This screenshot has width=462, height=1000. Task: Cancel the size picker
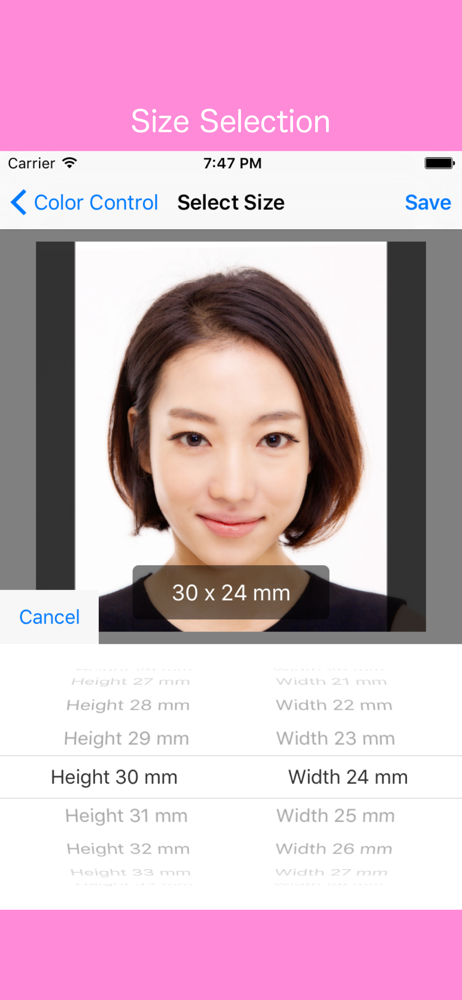(x=49, y=617)
